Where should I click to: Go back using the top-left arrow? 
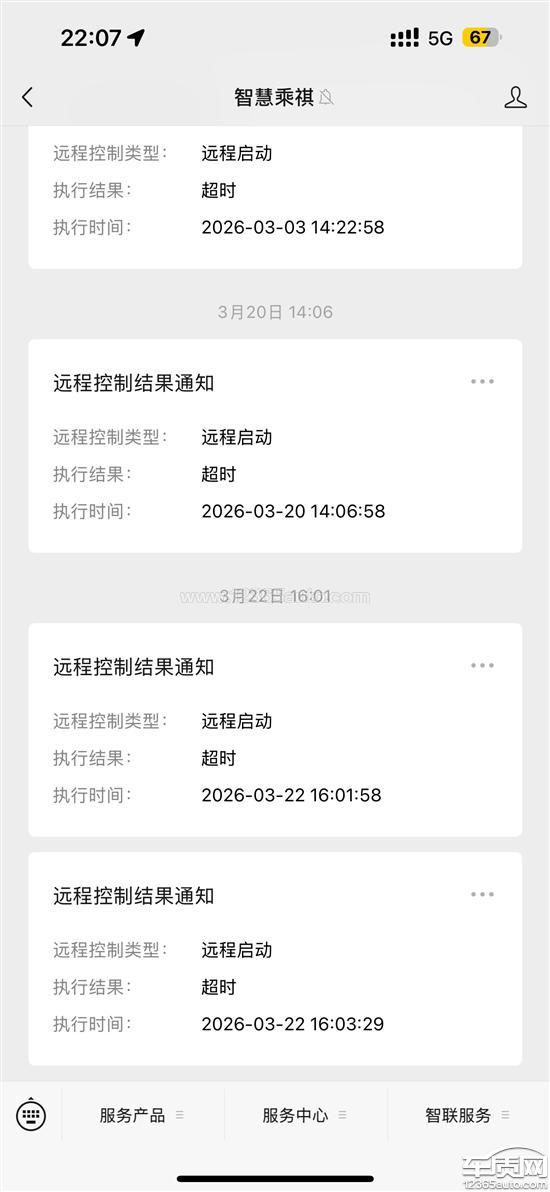[27, 97]
